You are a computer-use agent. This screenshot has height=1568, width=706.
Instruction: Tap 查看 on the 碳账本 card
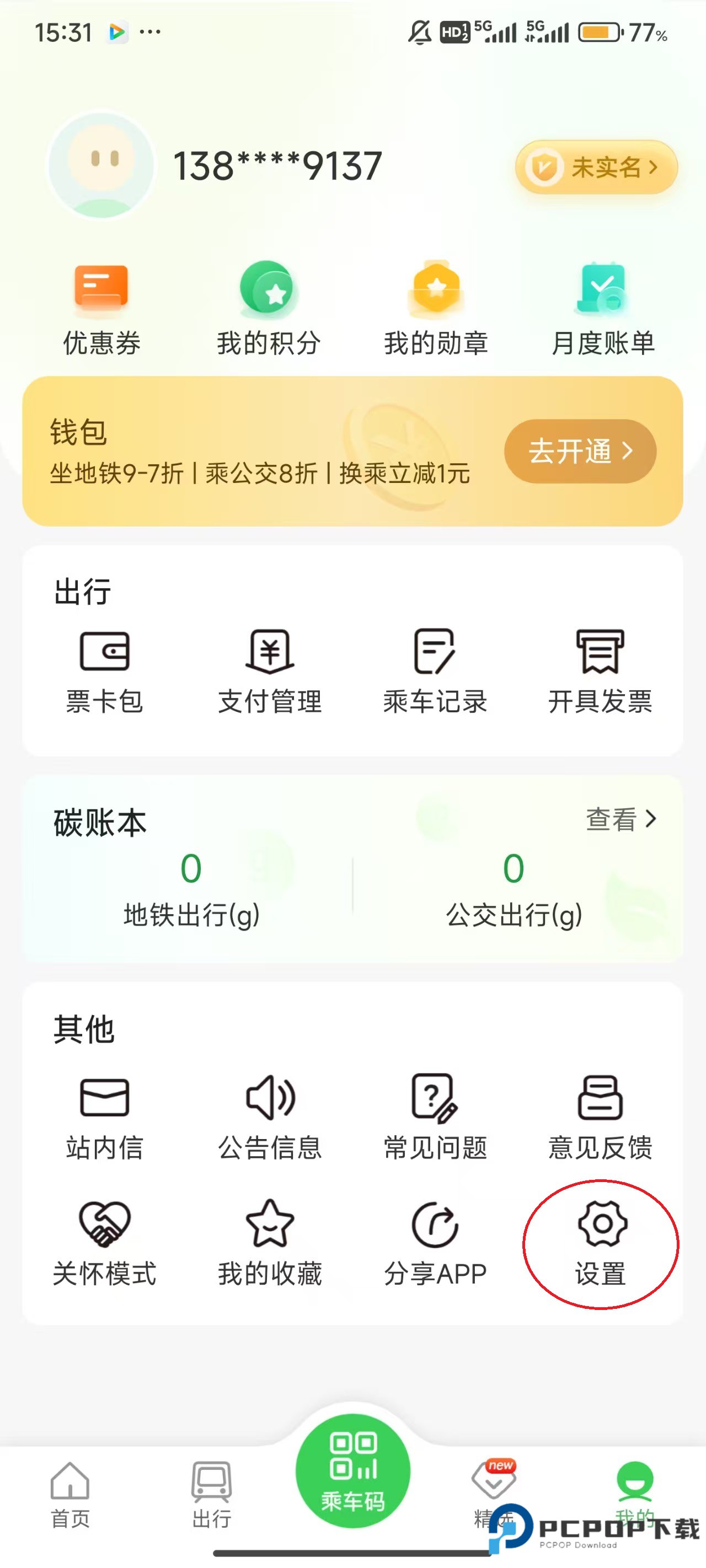(x=620, y=819)
